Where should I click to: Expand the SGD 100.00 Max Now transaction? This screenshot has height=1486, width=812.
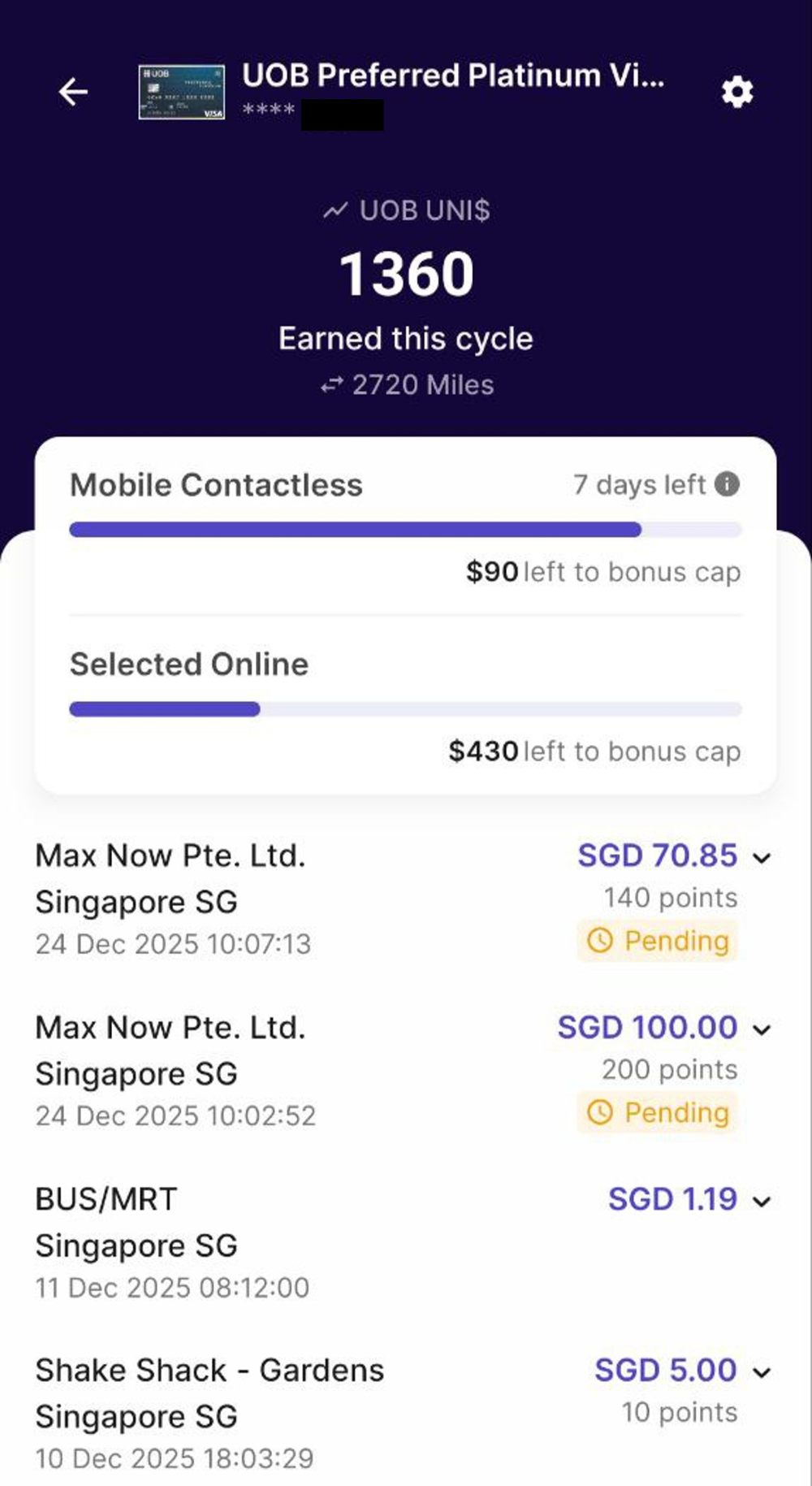point(762,1029)
